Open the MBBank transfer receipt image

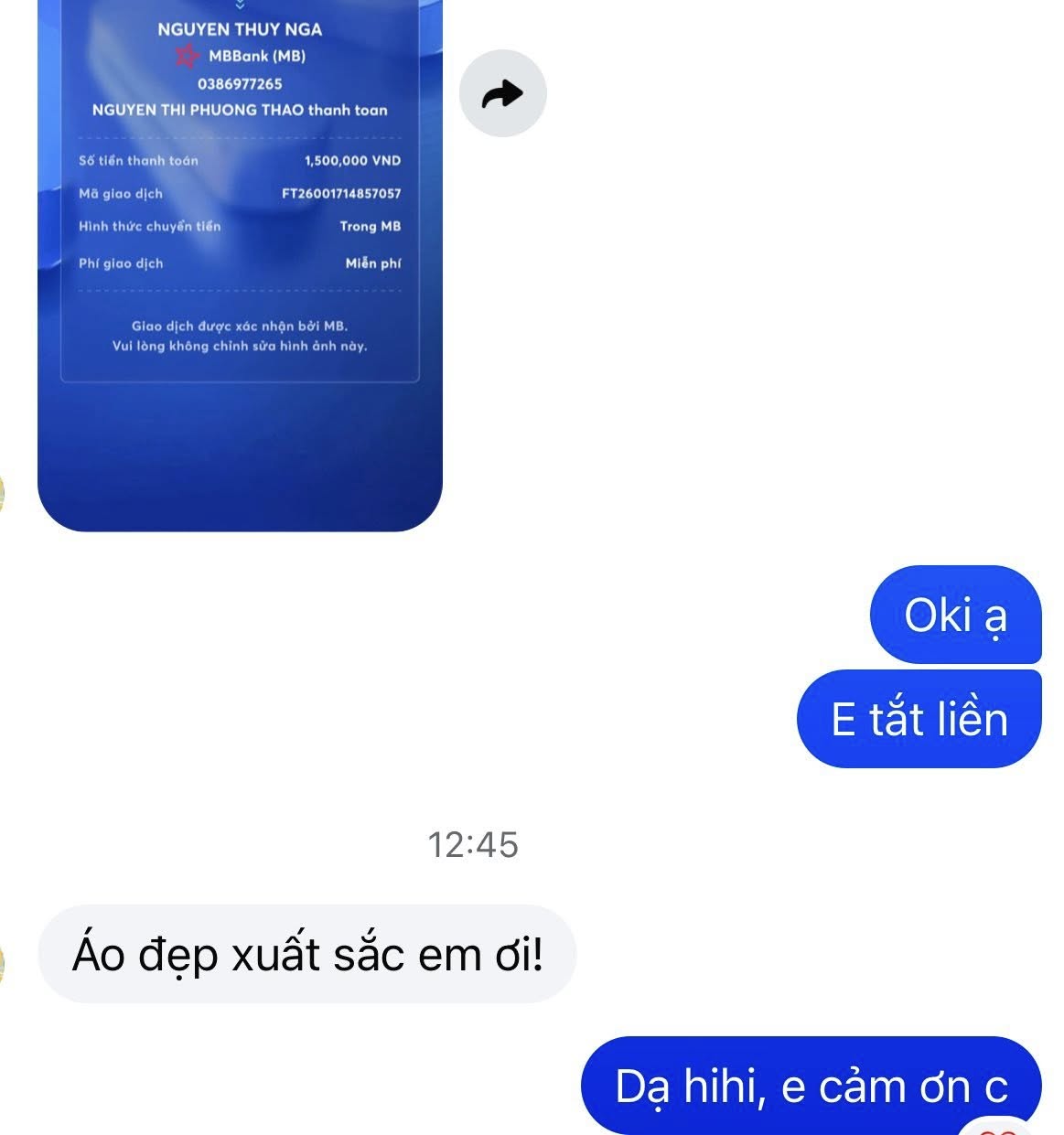pyautogui.click(x=240, y=265)
